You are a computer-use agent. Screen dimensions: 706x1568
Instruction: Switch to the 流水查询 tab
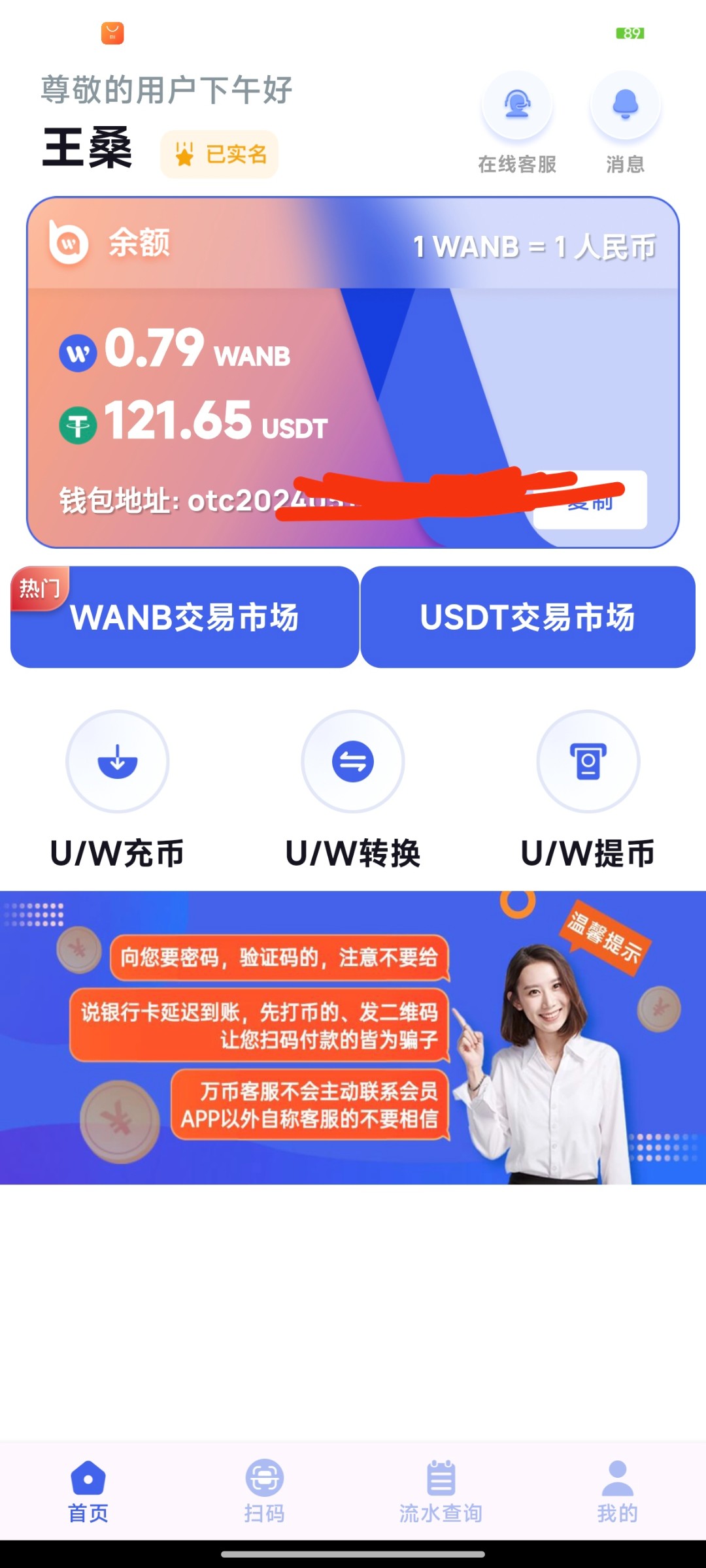point(441,1491)
